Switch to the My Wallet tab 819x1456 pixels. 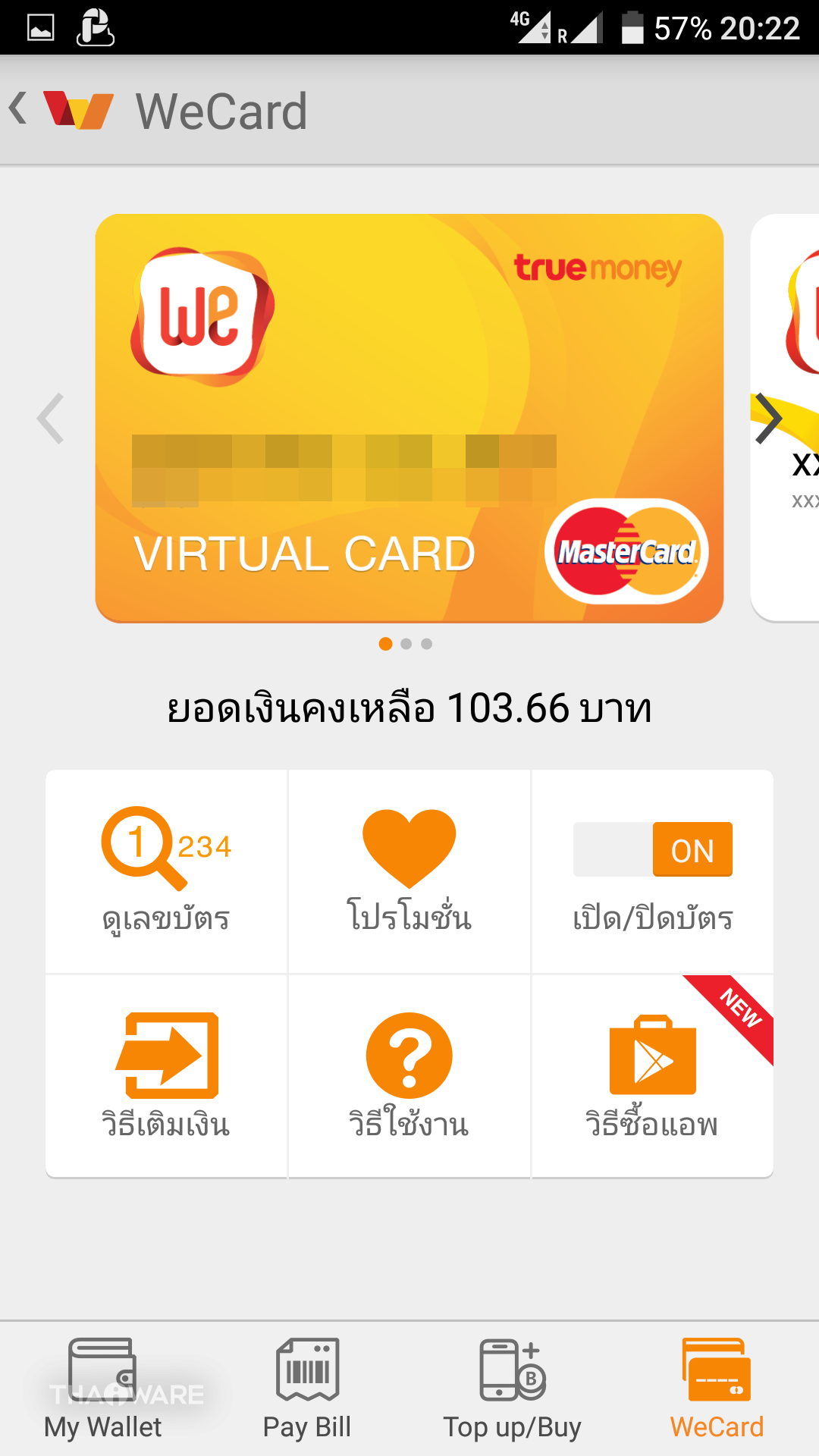coord(103,1389)
